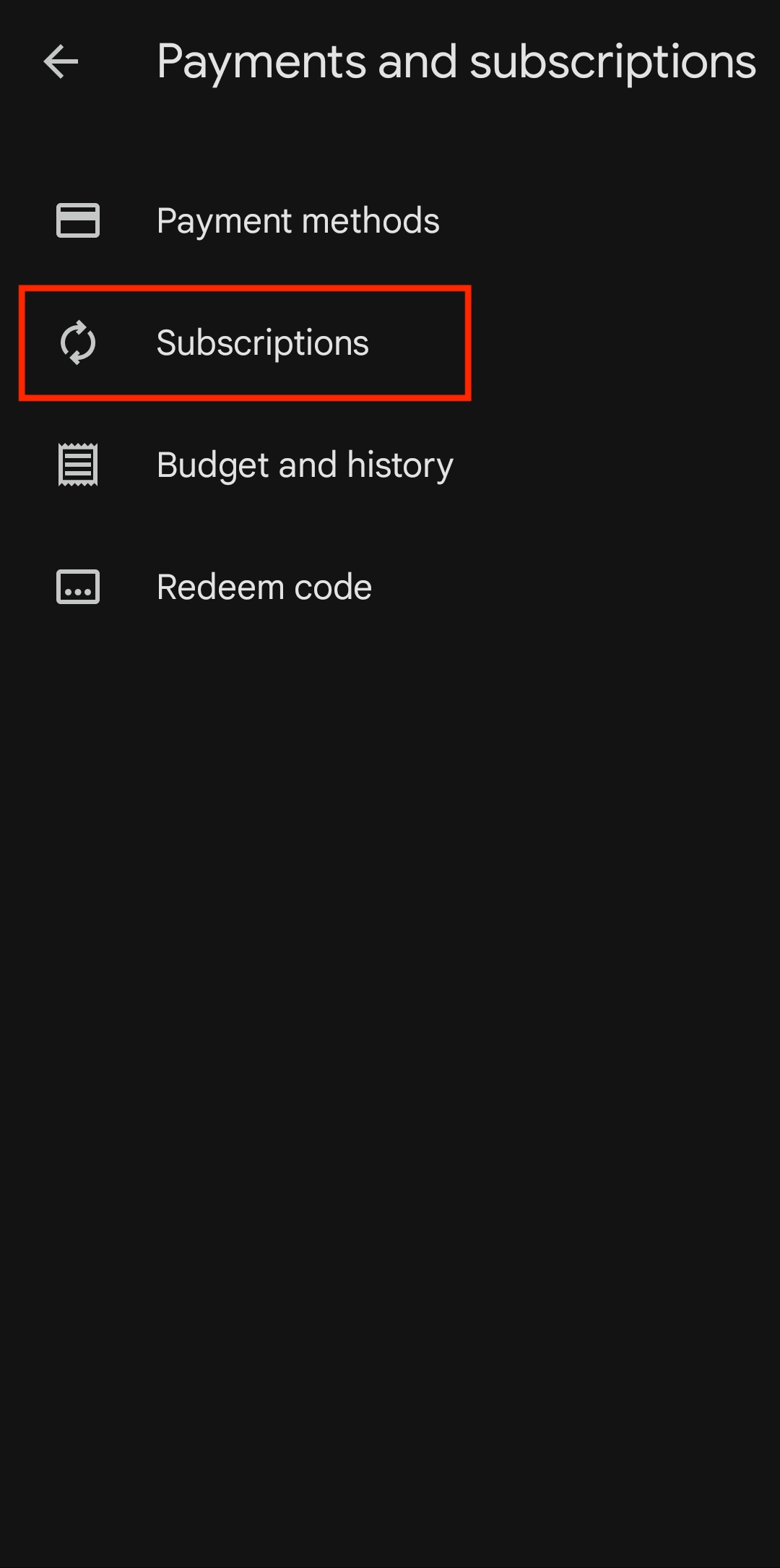Open Payment methods
This screenshot has height=1568, width=780.
tap(297, 220)
